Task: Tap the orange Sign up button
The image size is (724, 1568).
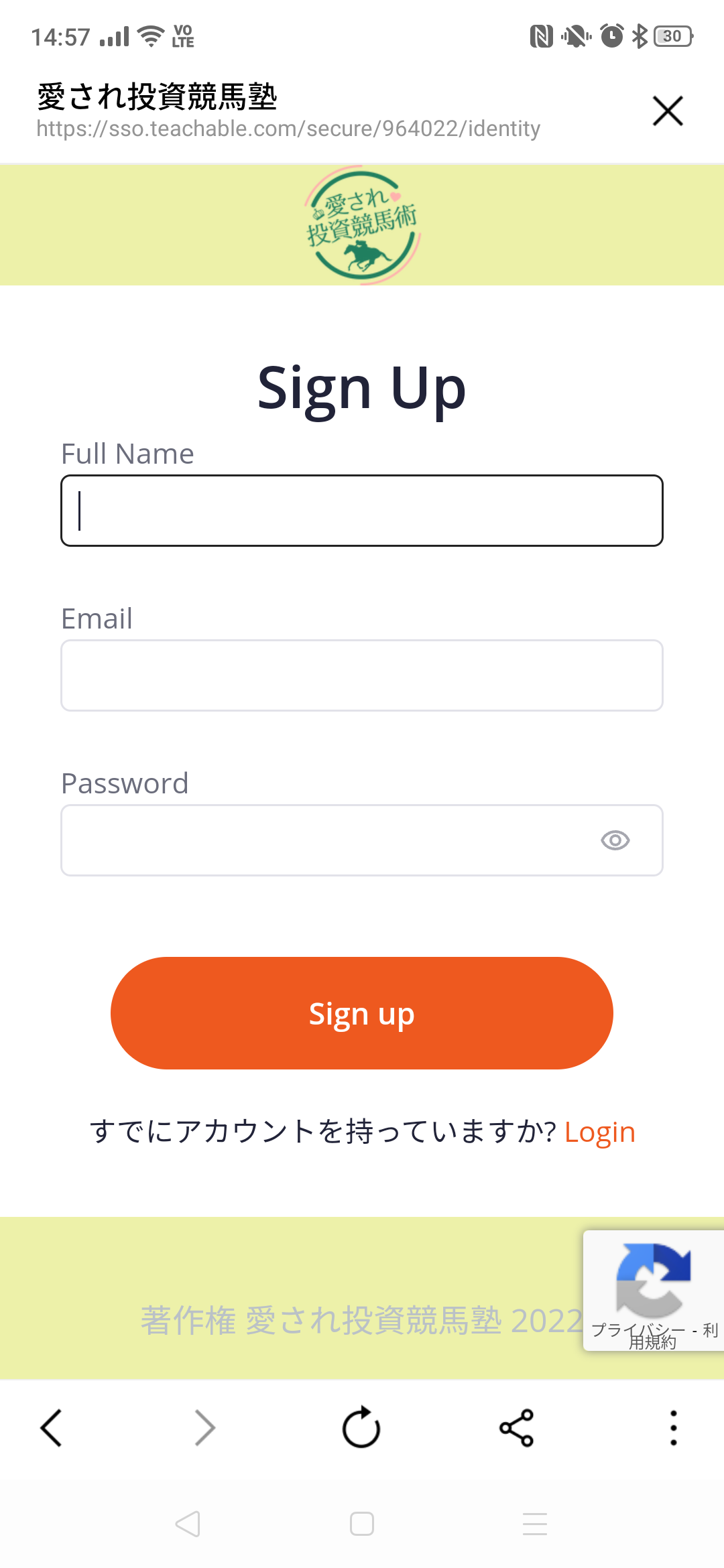Action: [x=362, y=1013]
